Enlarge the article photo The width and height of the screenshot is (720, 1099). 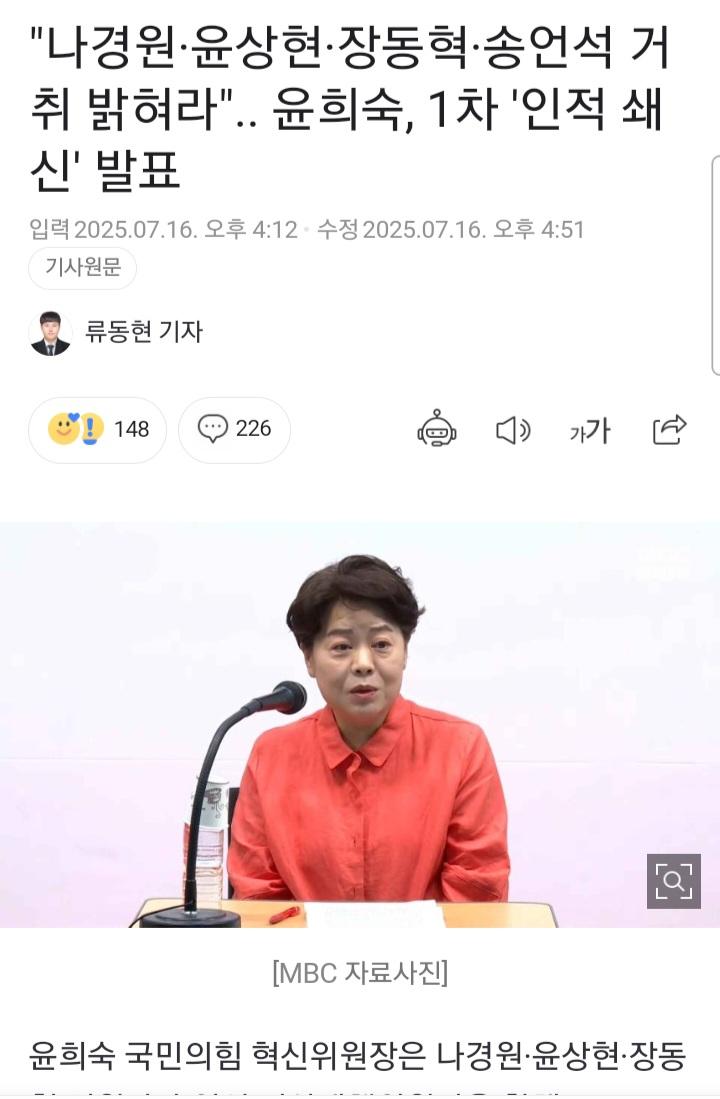pyautogui.click(x=673, y=881)
